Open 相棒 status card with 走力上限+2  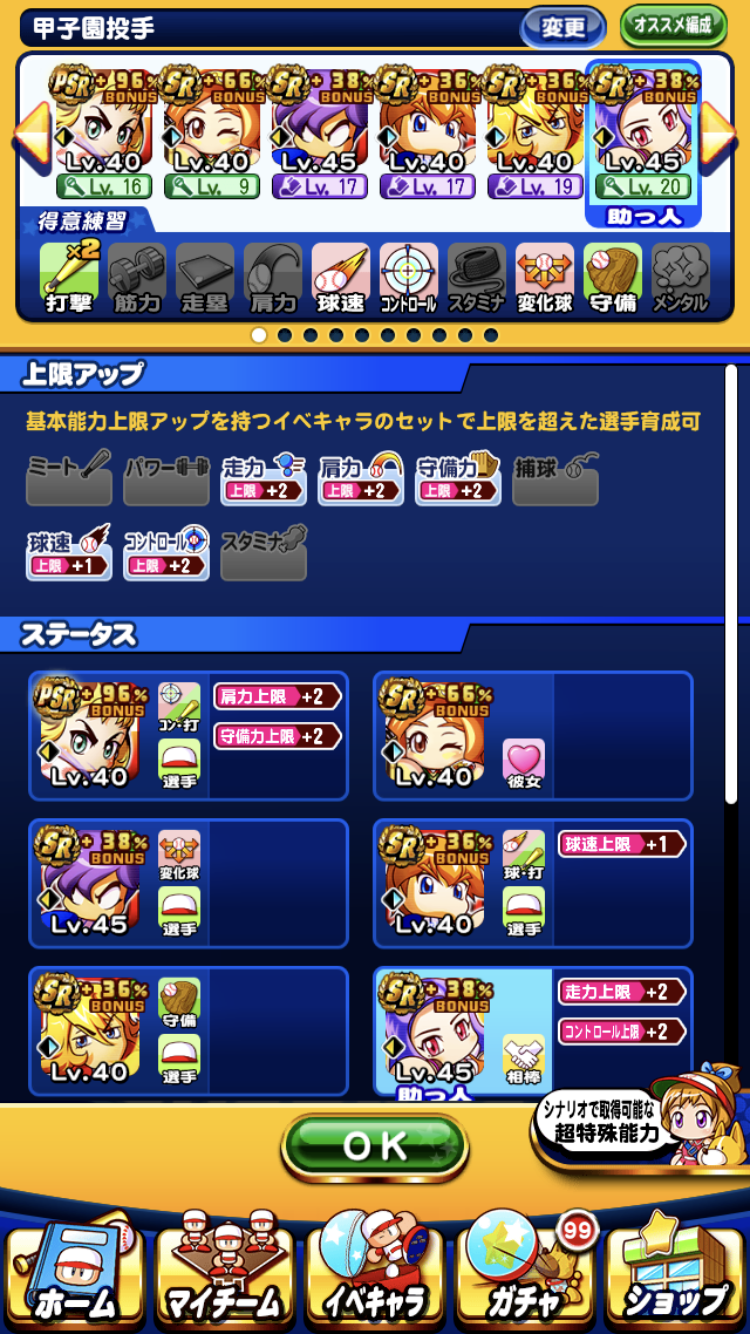tap(533, 1031)
